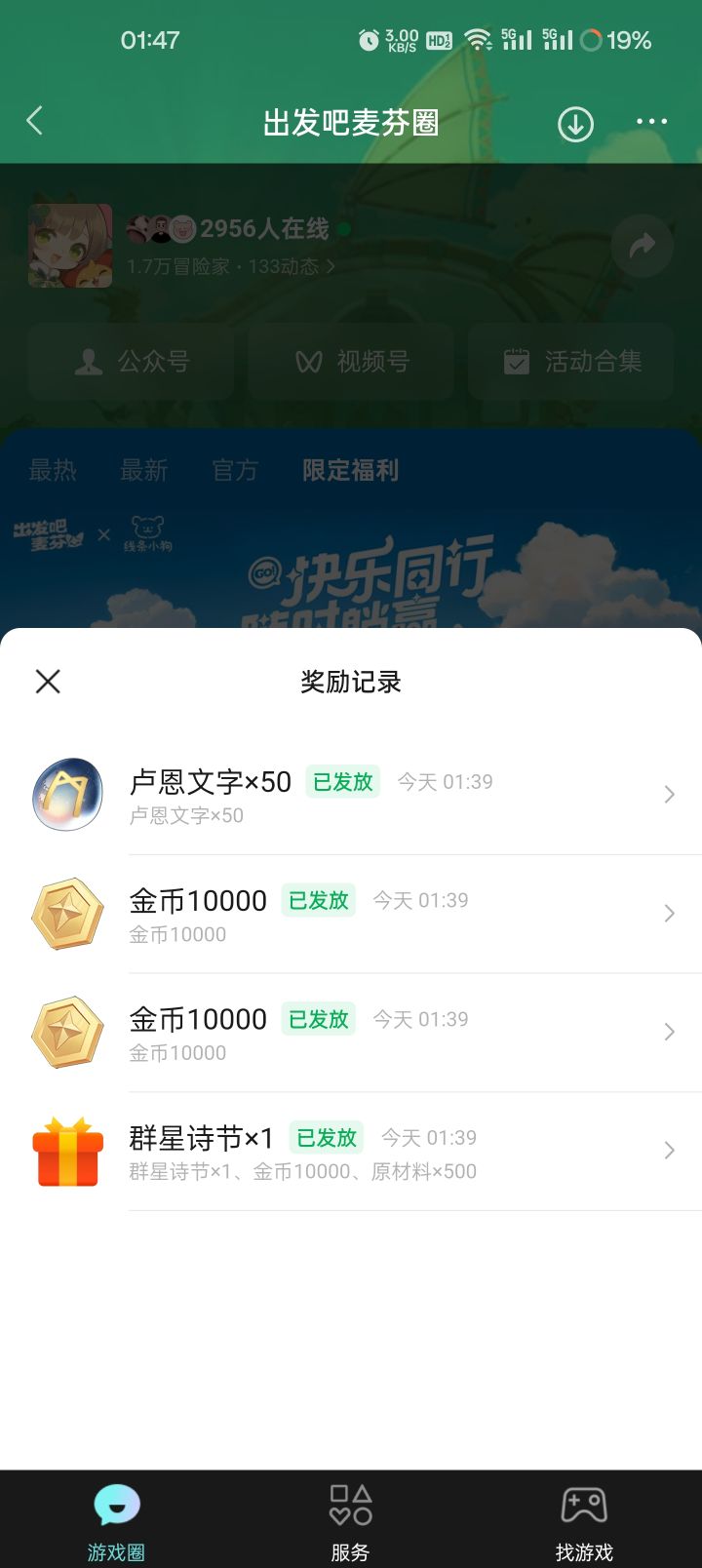Switch to the 服务 tab

pos(351,1519)
